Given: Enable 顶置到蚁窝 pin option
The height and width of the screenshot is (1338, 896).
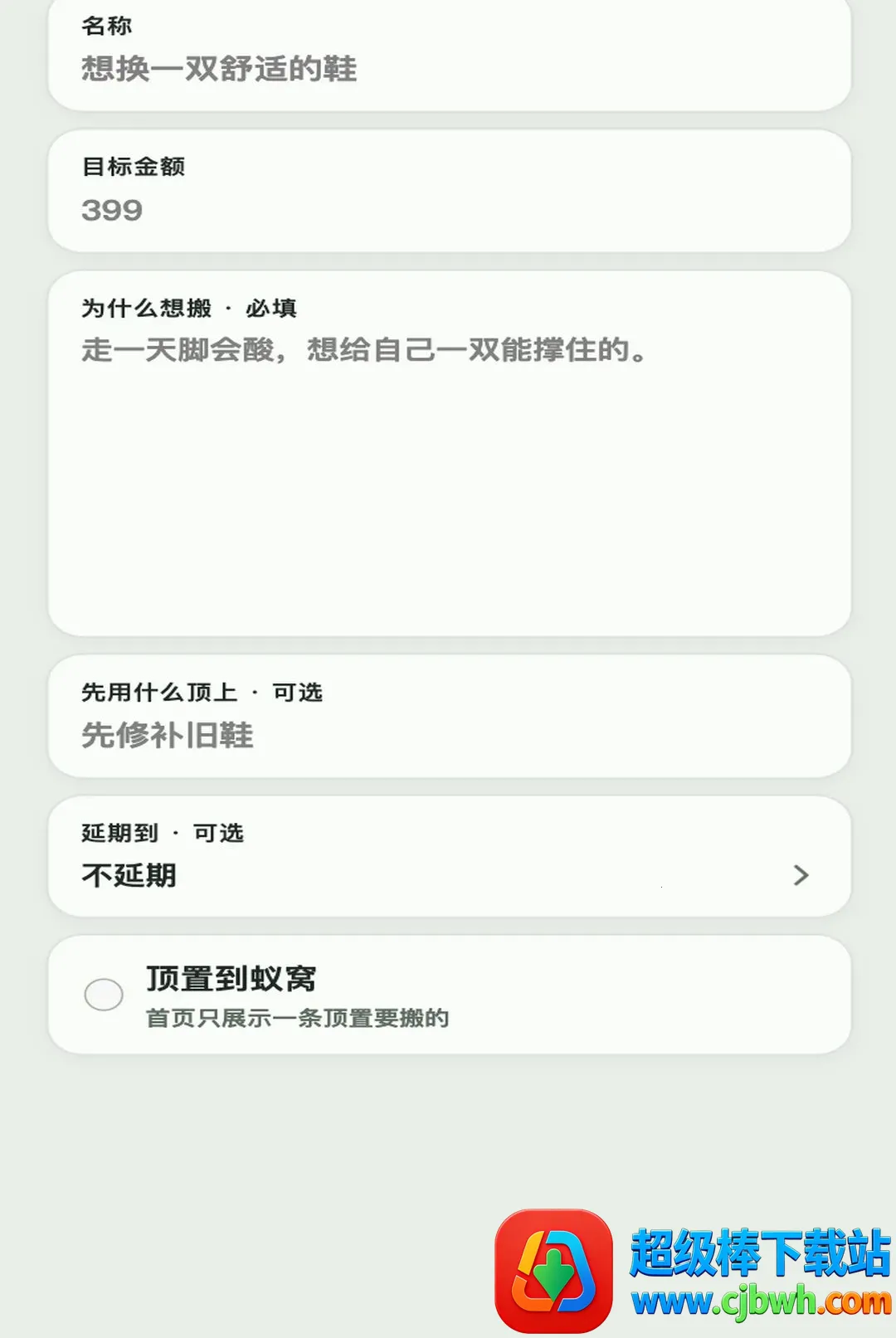Looking at the screenshot, I should (104, 995).
